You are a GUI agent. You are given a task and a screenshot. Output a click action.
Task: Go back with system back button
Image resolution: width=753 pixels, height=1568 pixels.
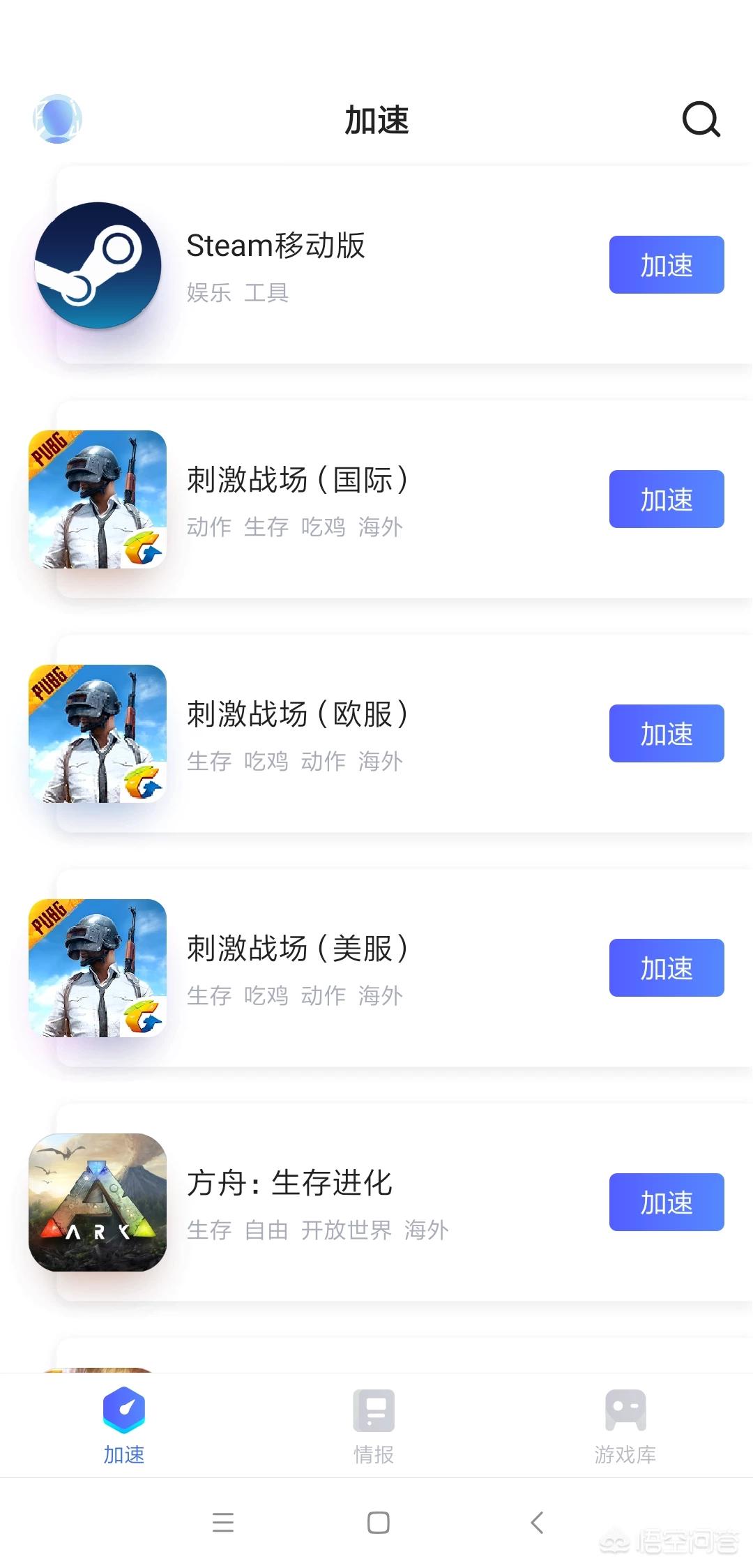tap(536, 1523)
